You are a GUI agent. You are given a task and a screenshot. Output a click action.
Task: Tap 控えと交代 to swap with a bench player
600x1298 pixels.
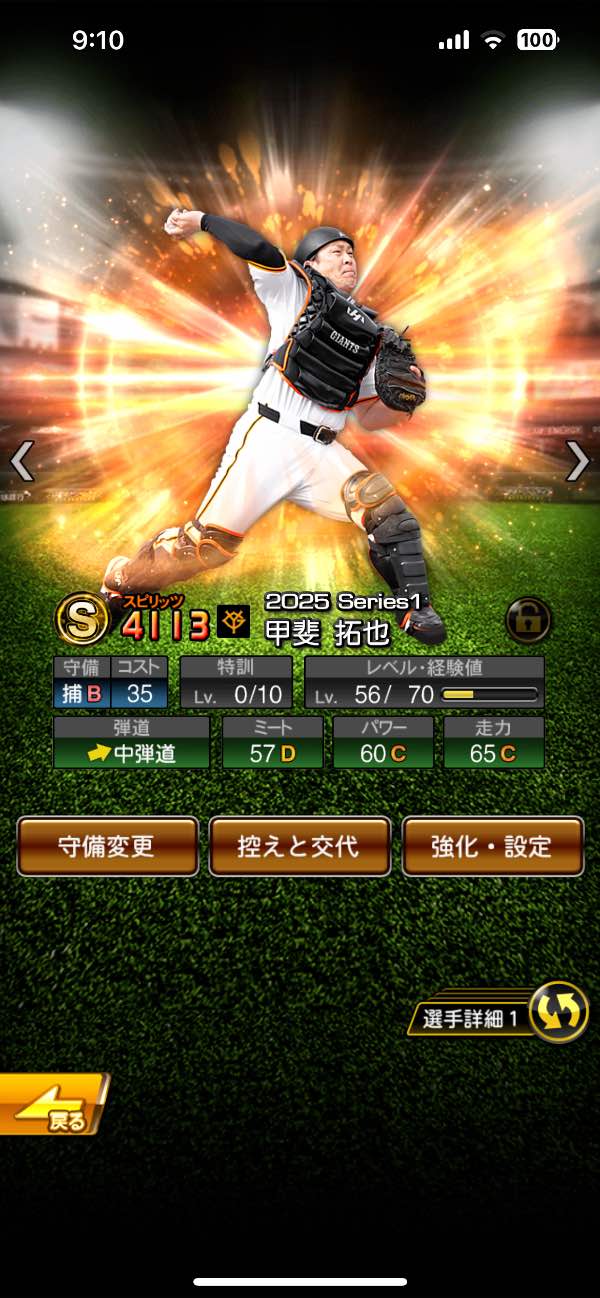(x=299, y=846)
